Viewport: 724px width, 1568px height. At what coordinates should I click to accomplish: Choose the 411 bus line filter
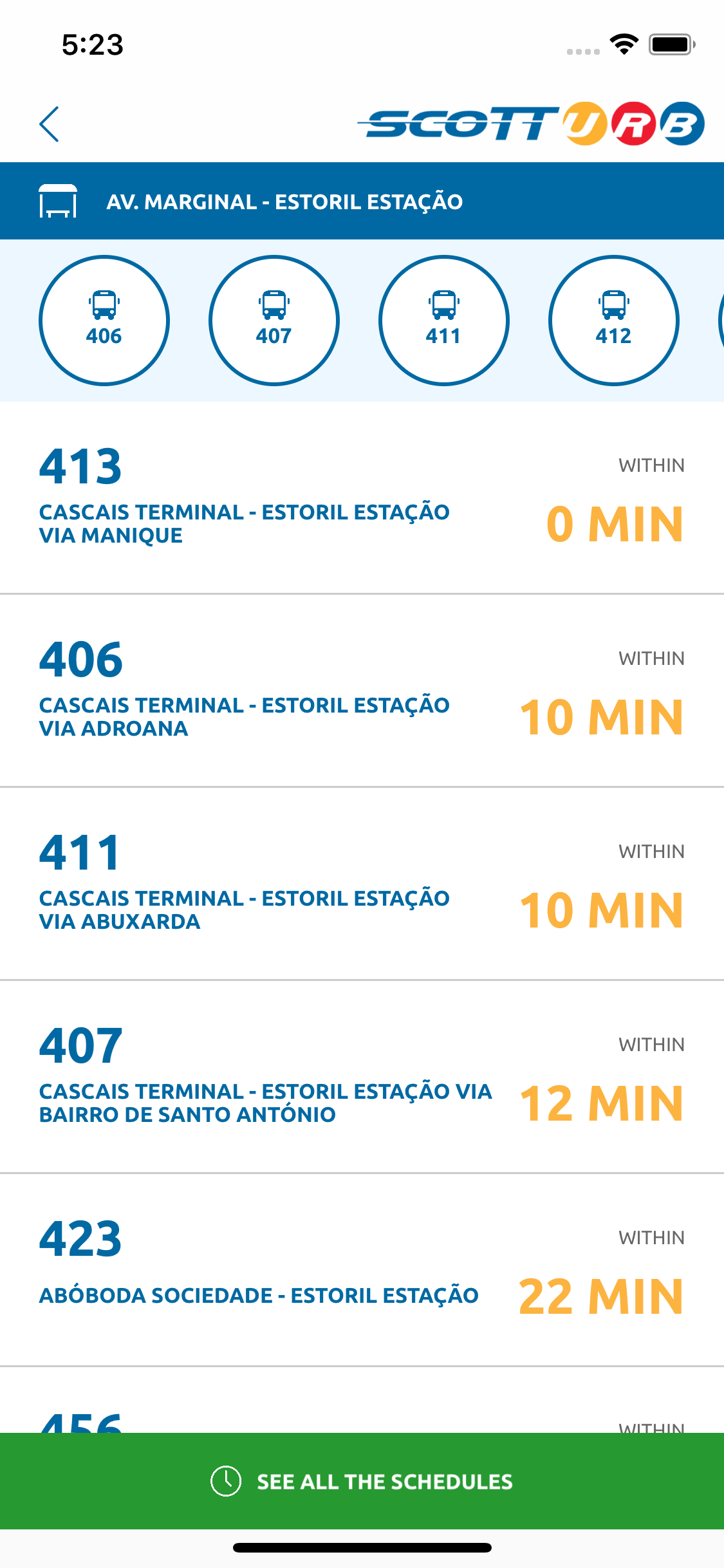coord(444,321)
